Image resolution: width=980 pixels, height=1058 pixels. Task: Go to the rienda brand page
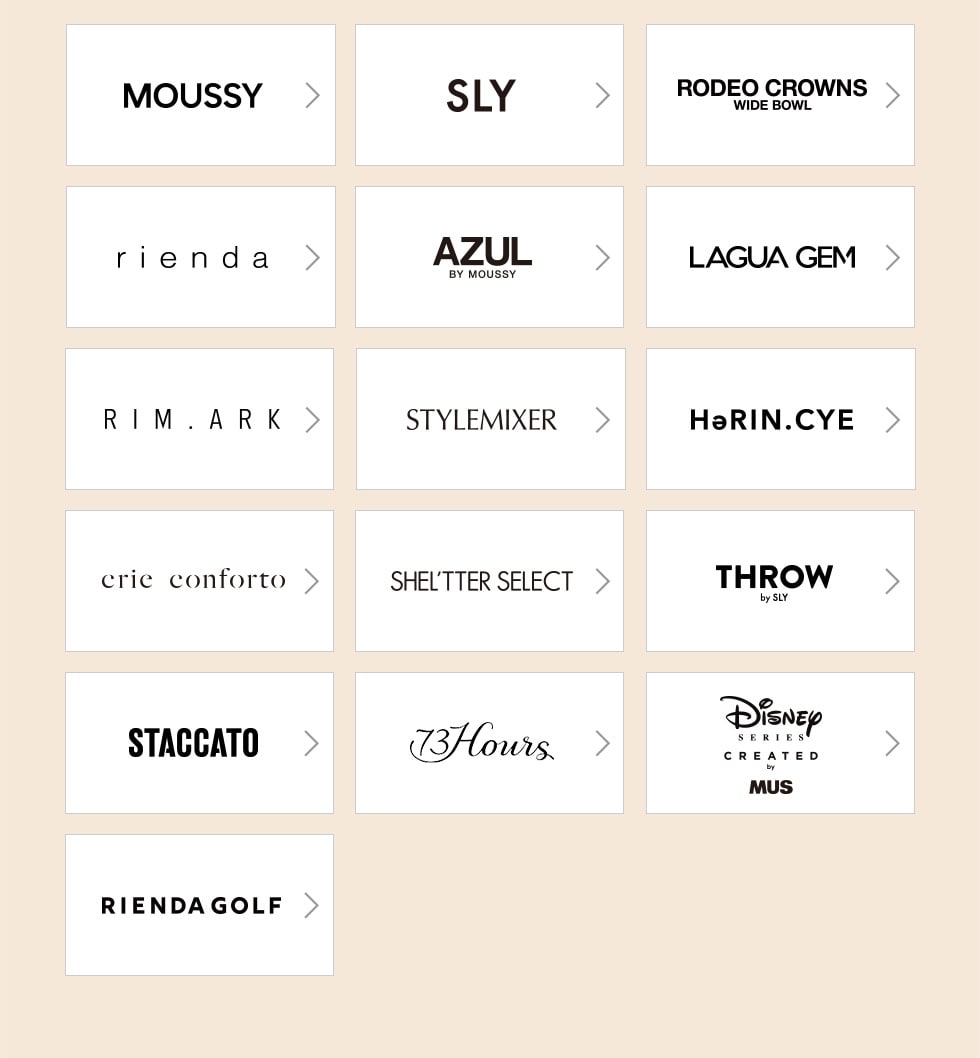[200, 257]
